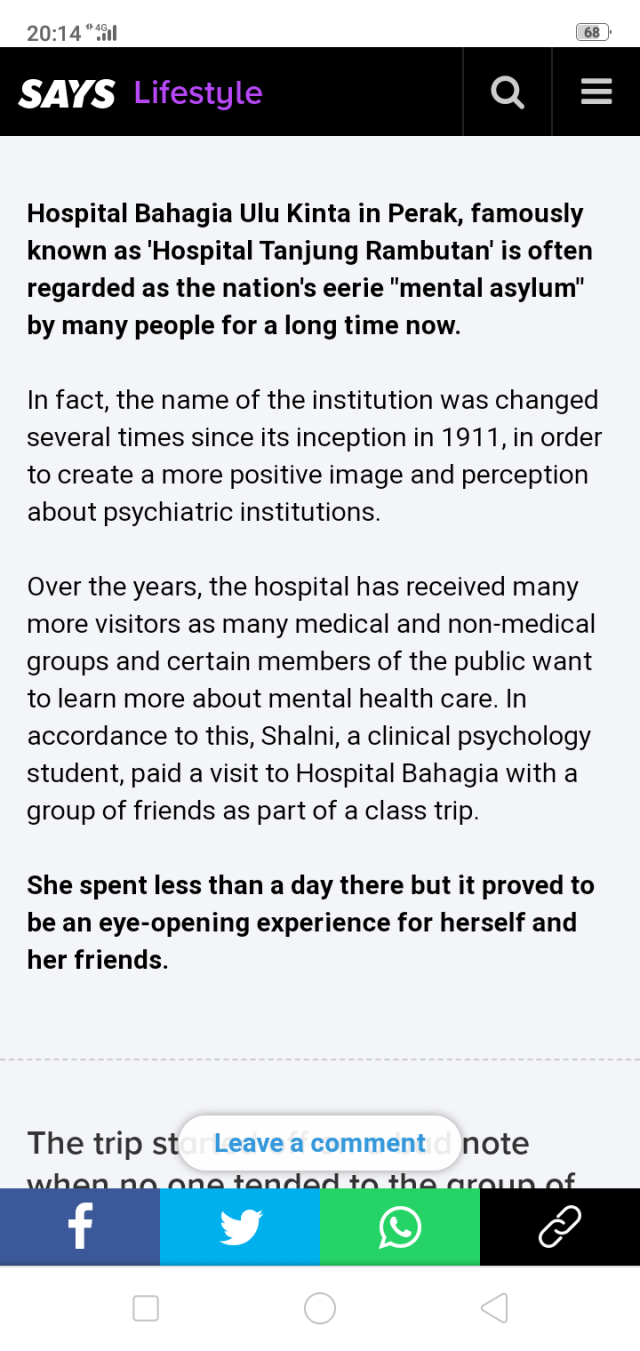Screen dimensions: 640x1351
Task: Open the search icon in the header
Action: pyautogui.click(x=507, y=93)
